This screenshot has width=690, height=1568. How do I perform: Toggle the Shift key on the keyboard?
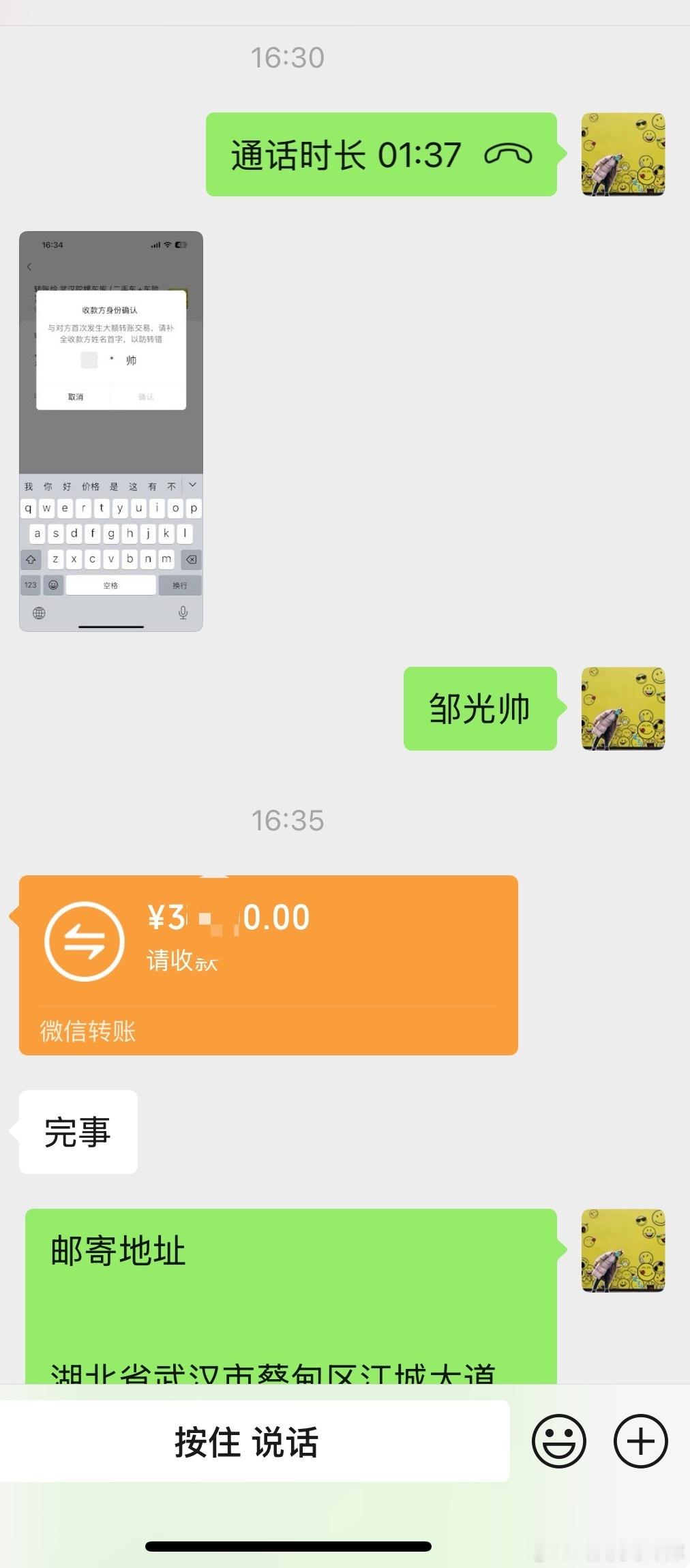pos(29,559)
